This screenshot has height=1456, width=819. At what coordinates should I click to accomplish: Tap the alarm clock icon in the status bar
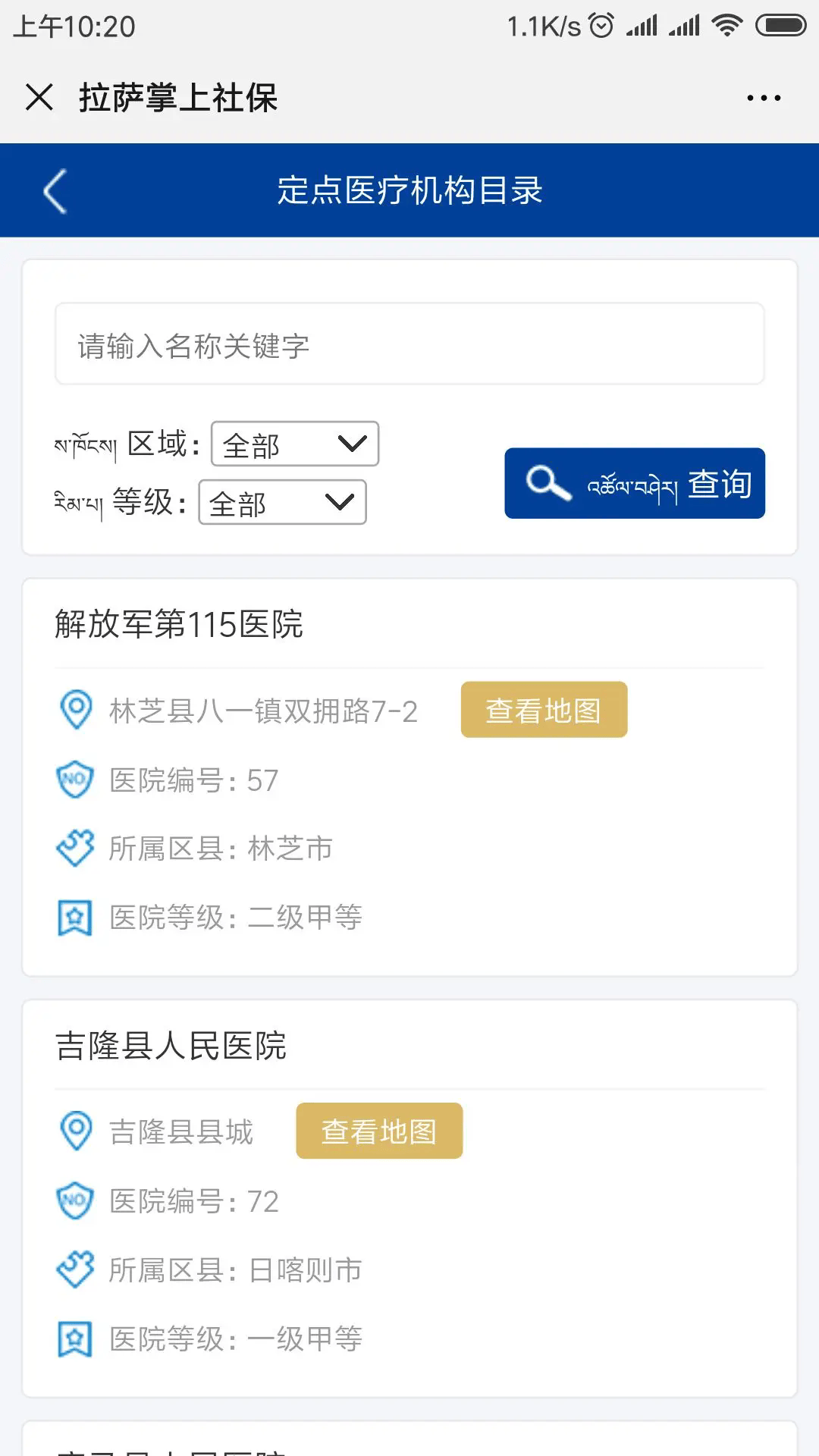[x=601, y=23]
